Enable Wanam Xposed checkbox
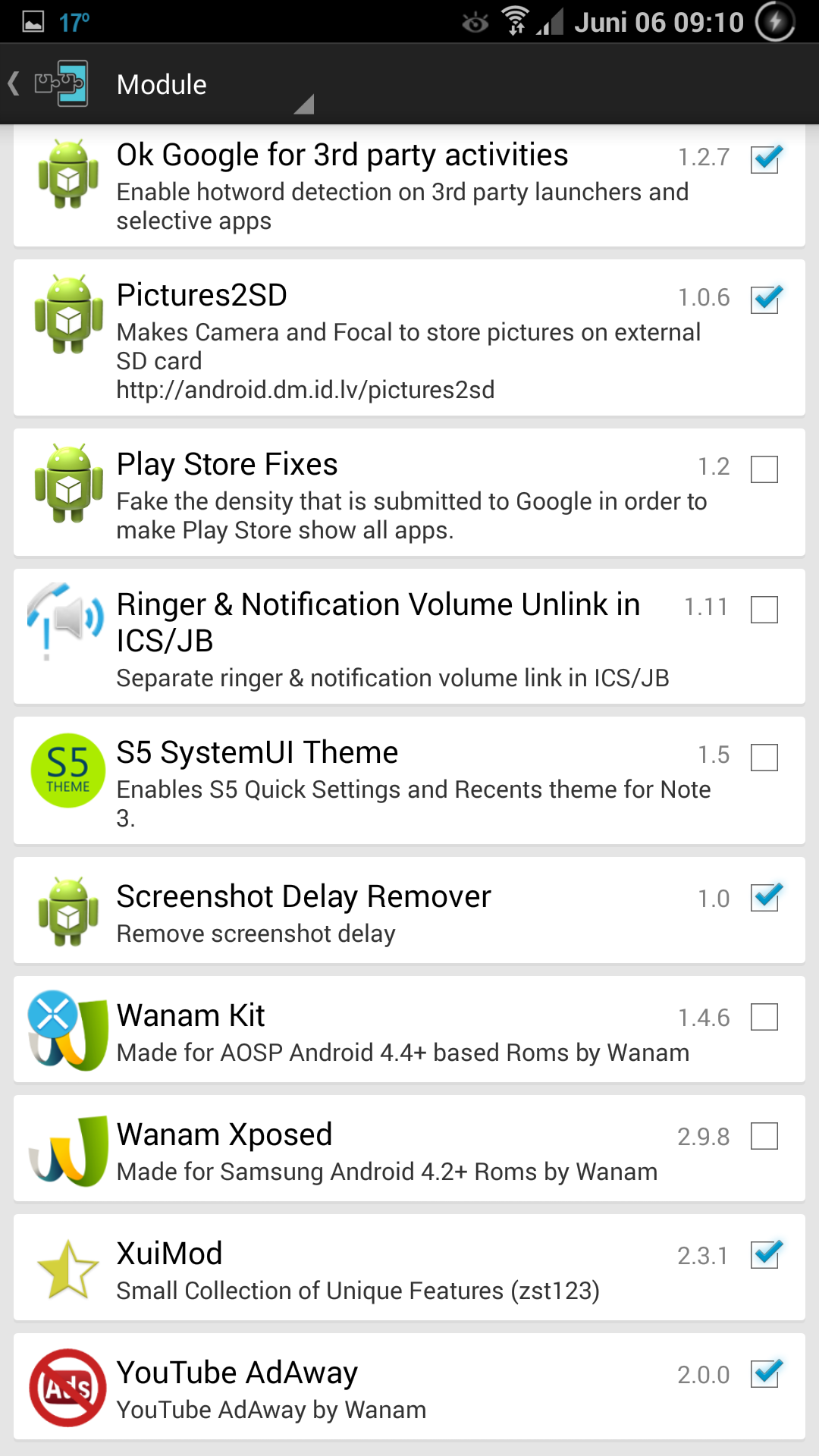The width and height of the screenshot is (819, 1456). pos(764,1136)
